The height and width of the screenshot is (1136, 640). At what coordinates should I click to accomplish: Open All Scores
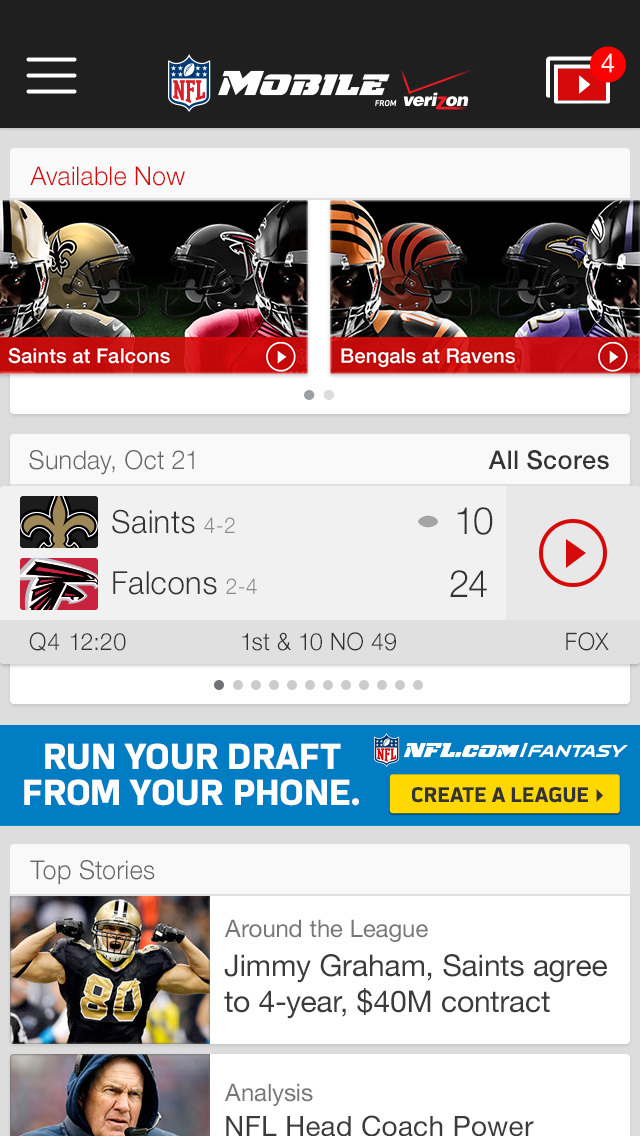pyautogui.click(x=548, y=460)
